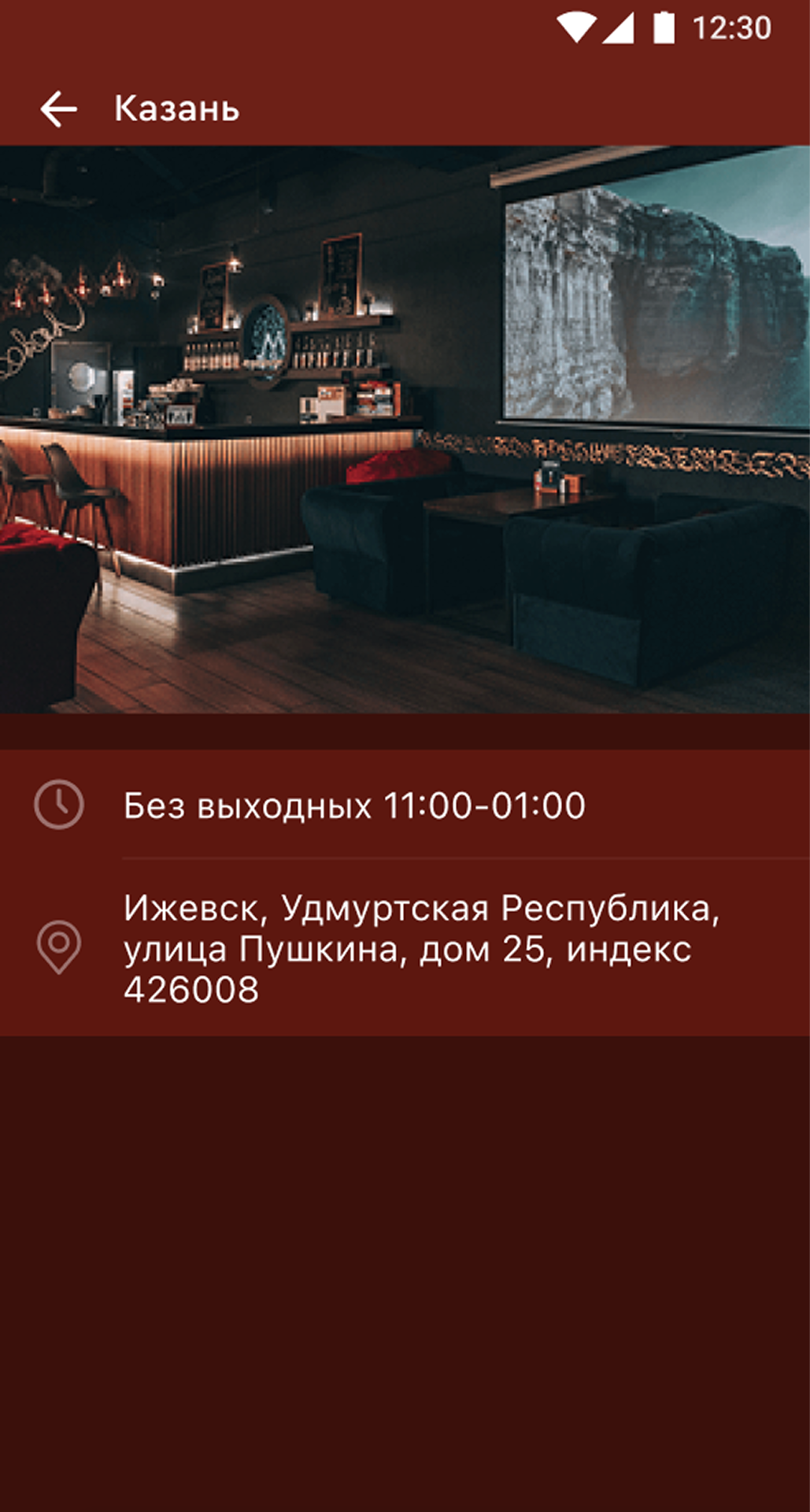The image size is (810, 1512).
Task: Tap the hours text Без выходных 11:00-01:00
Action: 354,803
